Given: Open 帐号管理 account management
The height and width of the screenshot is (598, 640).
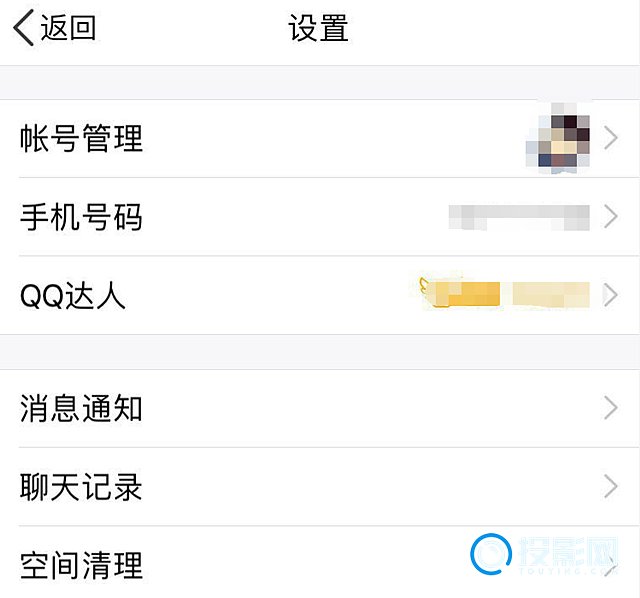Looking at the screenshot, I should (82, 138).
